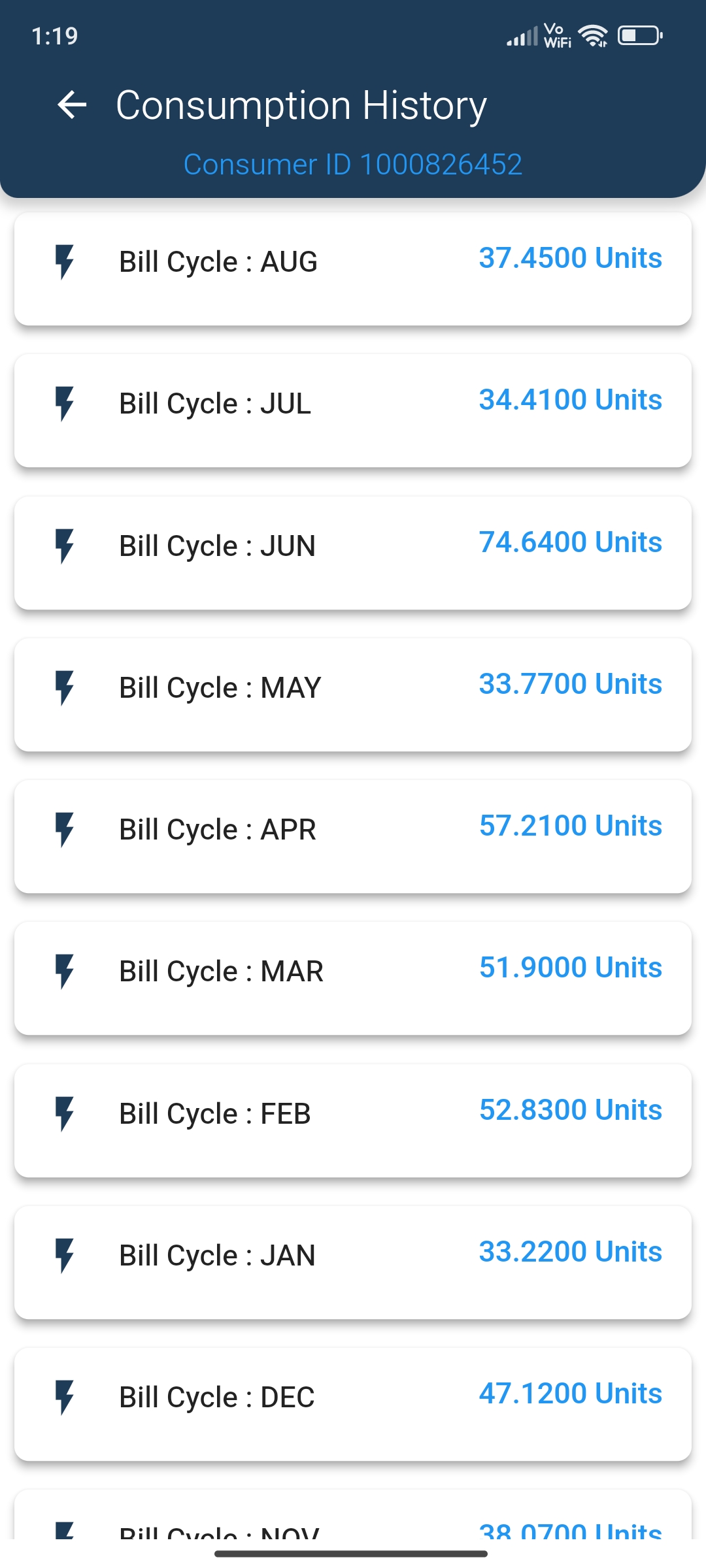View the MAY bill cycle card

pyautogui.click(x=353, y=694)
